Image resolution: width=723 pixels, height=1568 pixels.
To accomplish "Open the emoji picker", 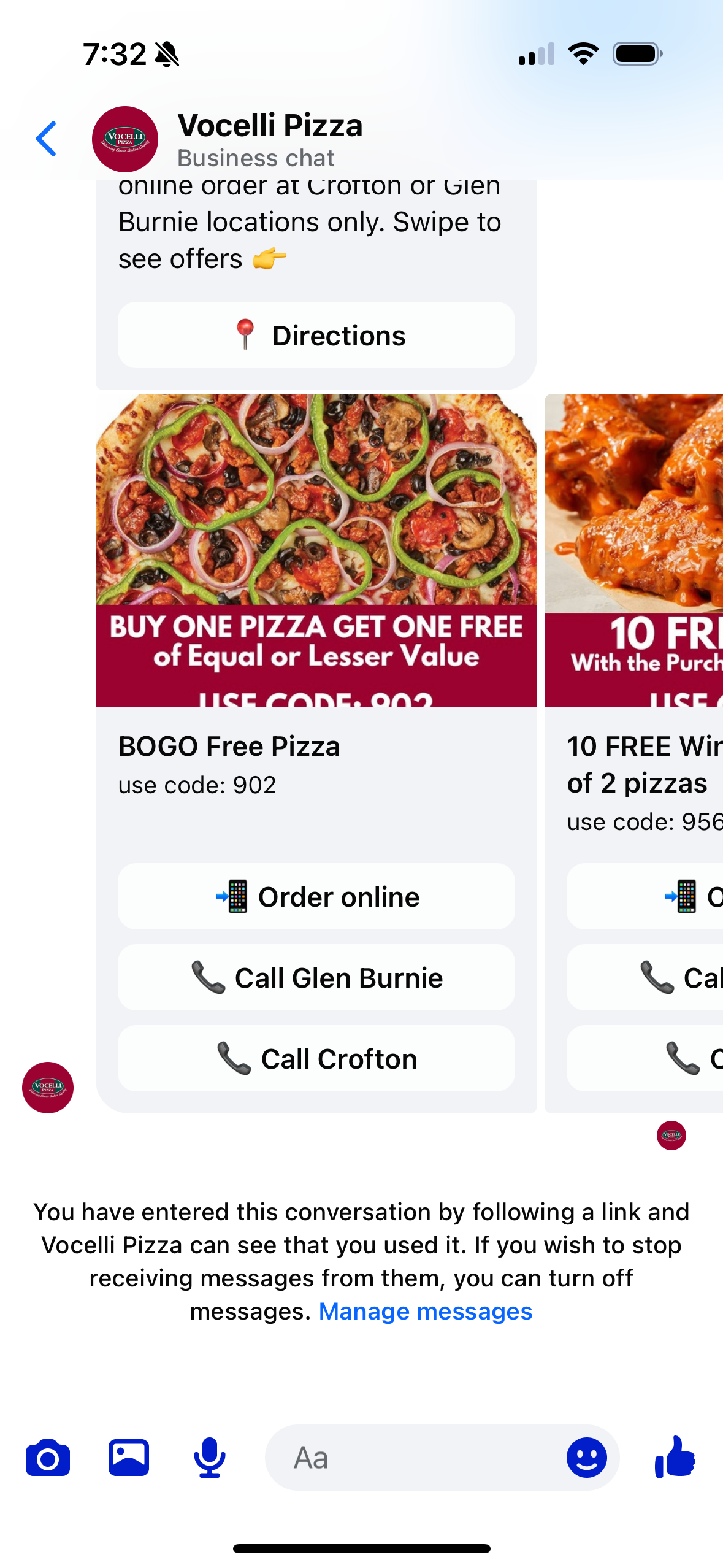I will pos(586,1458).
